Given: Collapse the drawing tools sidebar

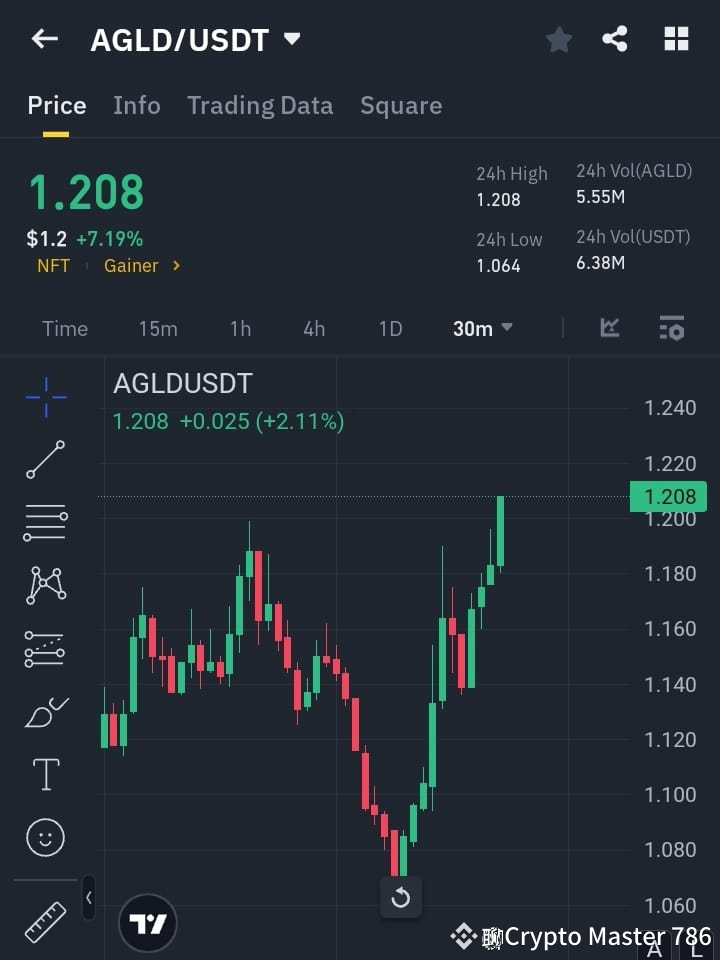Looking at the screenshot, I should click(88, 898).
